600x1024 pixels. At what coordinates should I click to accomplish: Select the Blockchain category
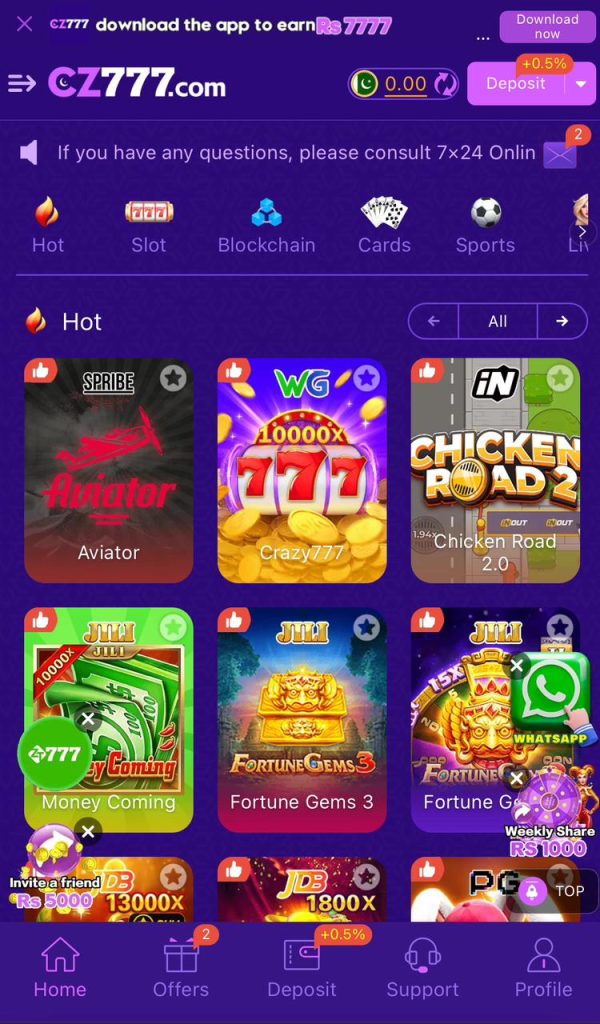[x=266, y=226]
